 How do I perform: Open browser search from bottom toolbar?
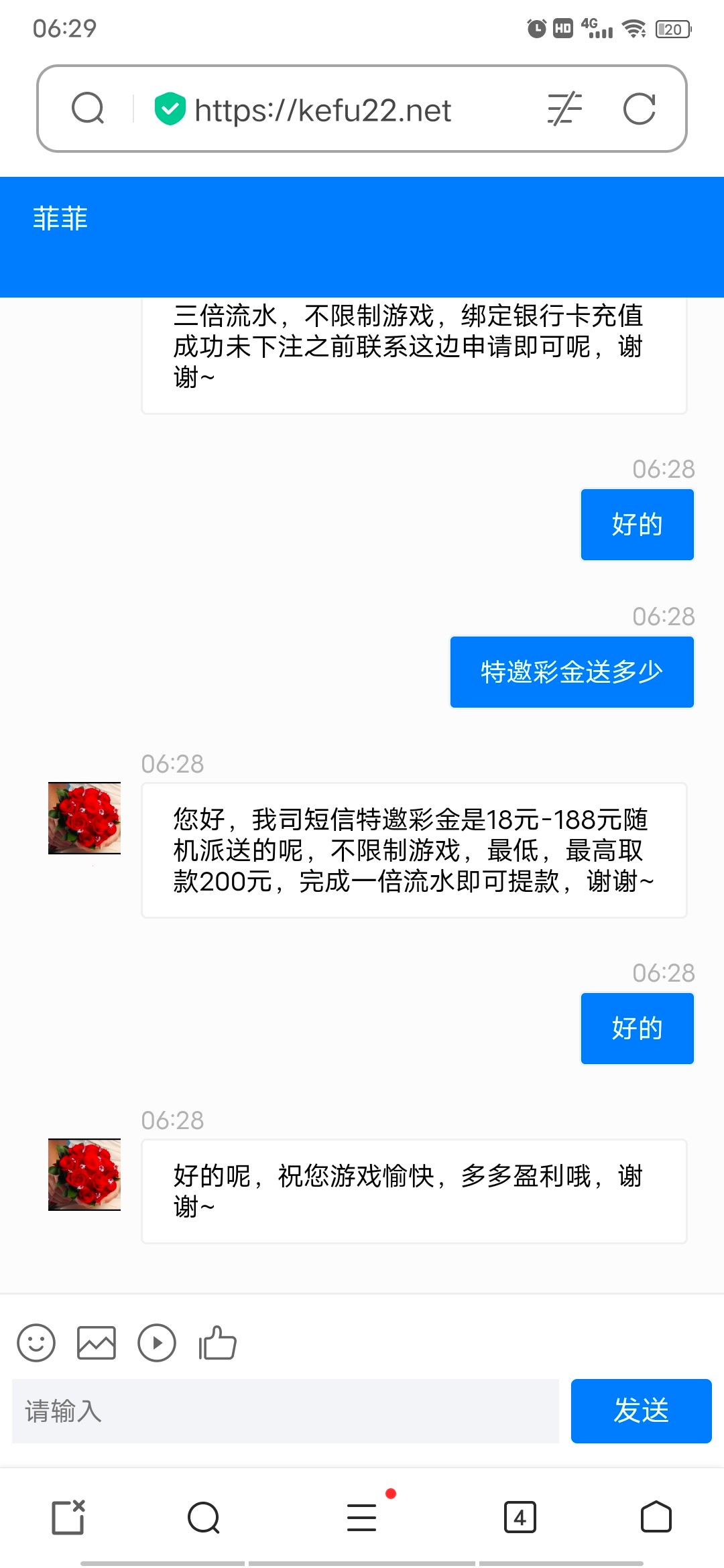tap(204, 1518)
